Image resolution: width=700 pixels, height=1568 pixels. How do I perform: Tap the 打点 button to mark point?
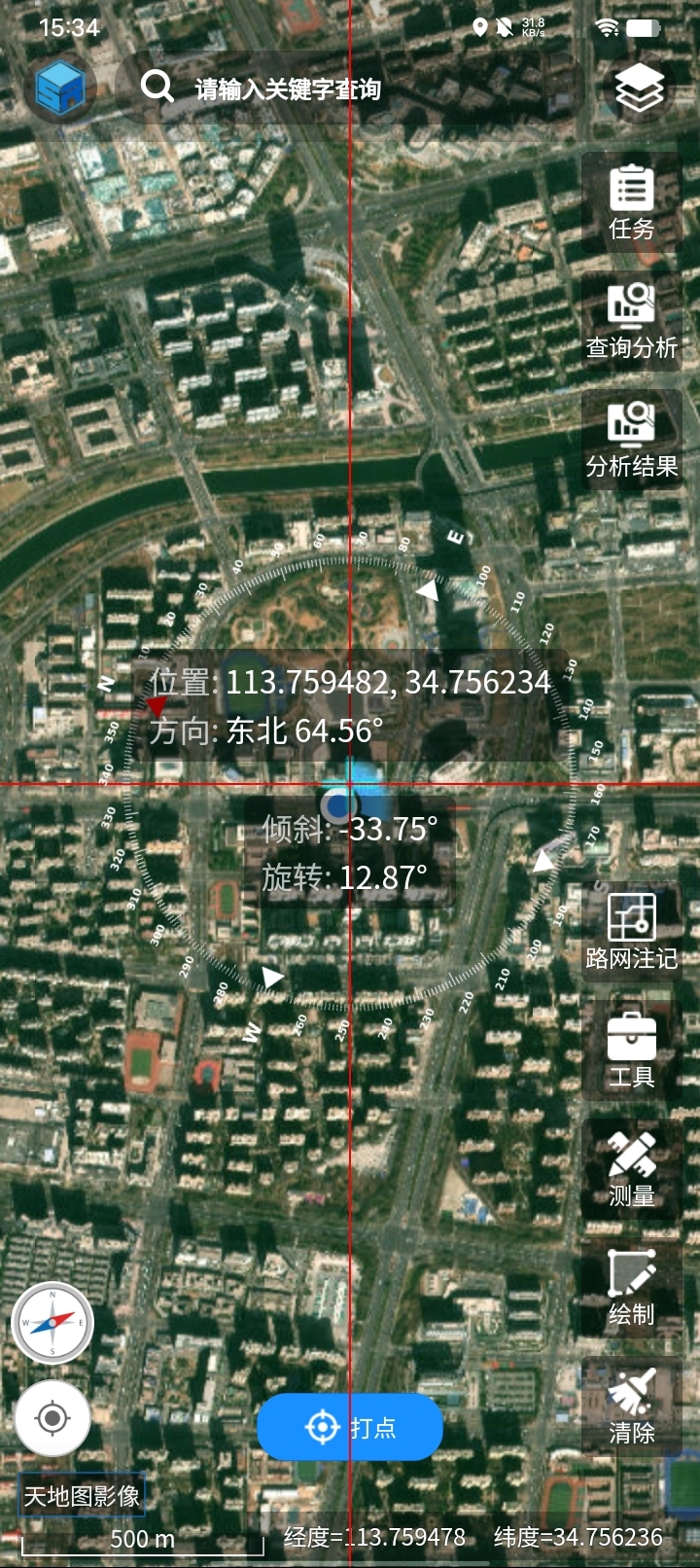coord(350,1427)
